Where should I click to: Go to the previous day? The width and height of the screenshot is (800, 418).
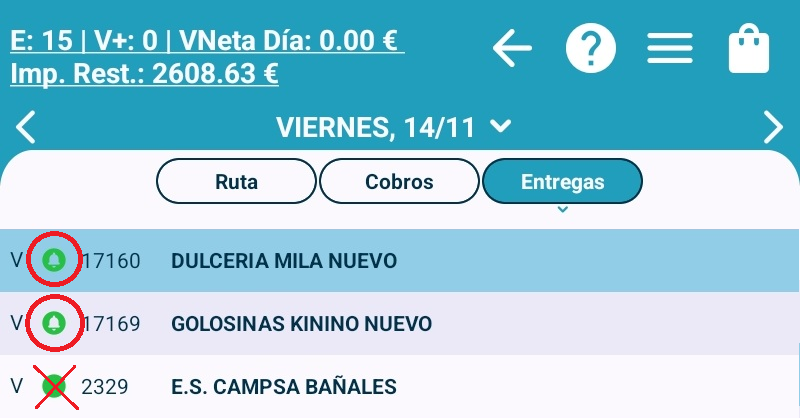27,127
